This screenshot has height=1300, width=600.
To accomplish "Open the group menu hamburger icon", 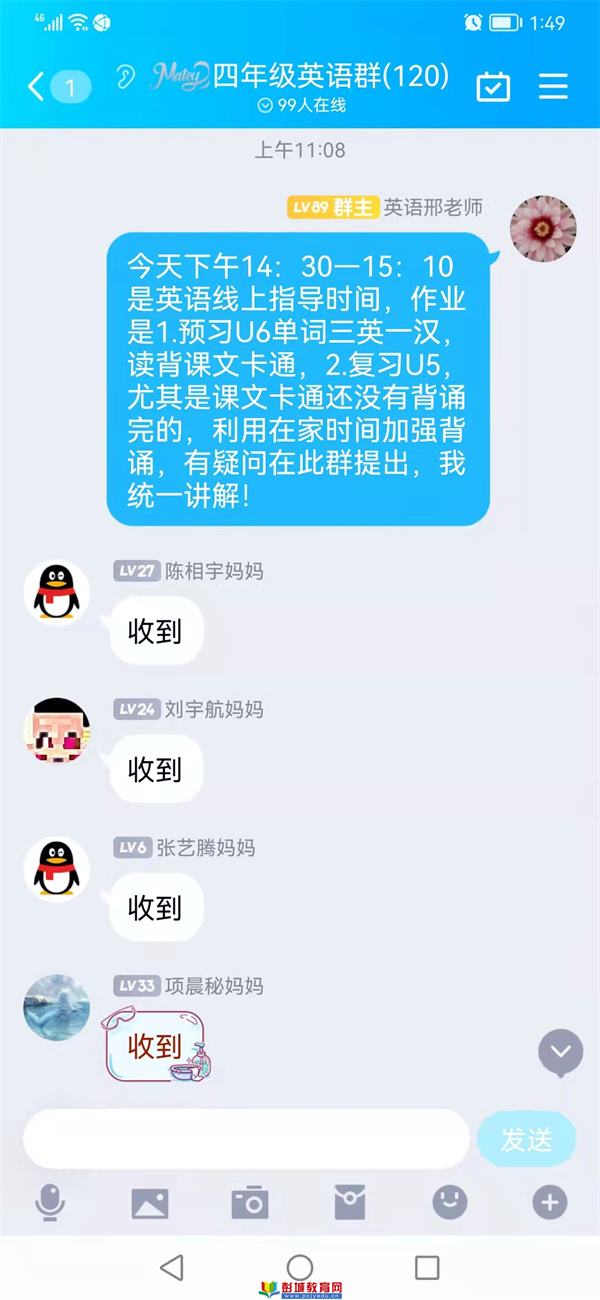I will [553, 86].
